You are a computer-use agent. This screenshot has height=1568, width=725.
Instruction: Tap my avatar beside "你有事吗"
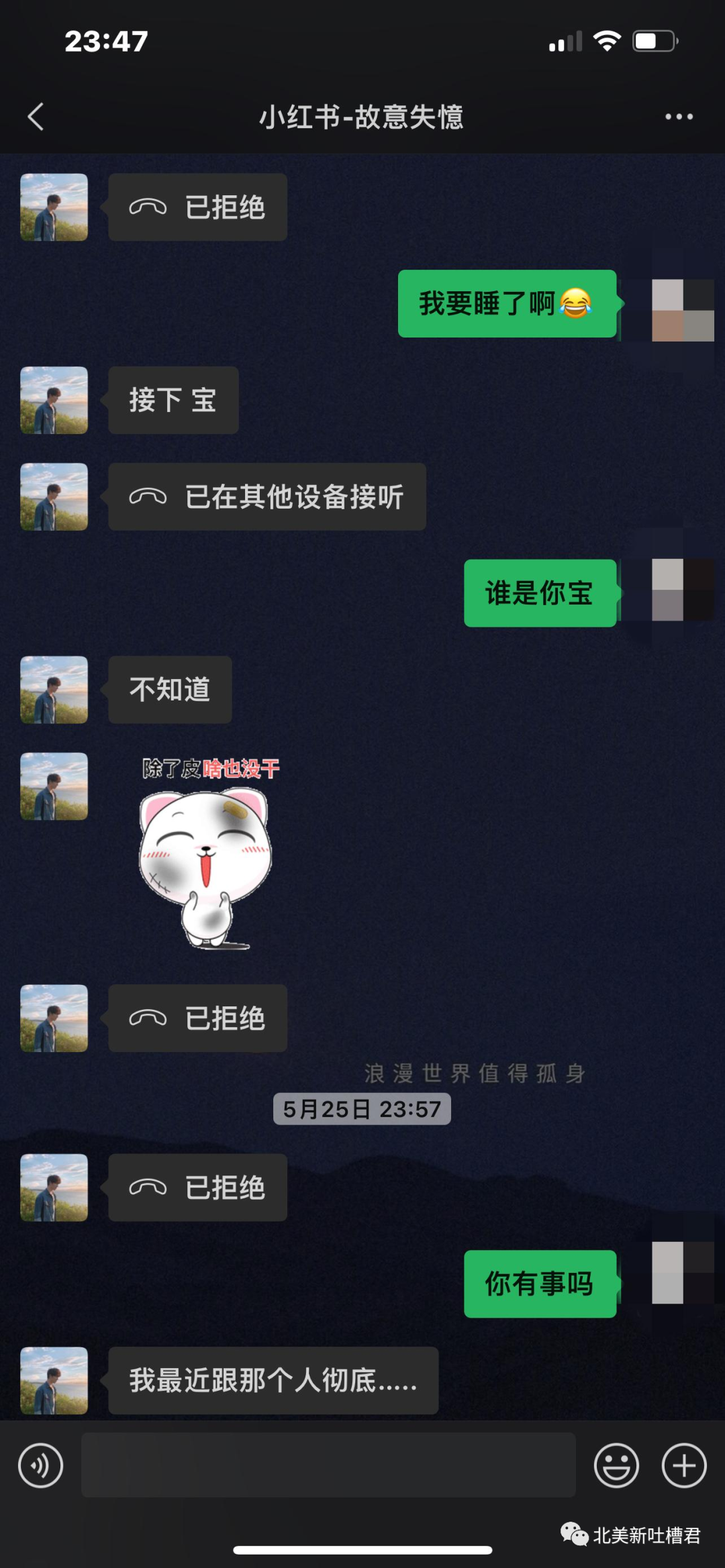click(x=681, y=1272)
